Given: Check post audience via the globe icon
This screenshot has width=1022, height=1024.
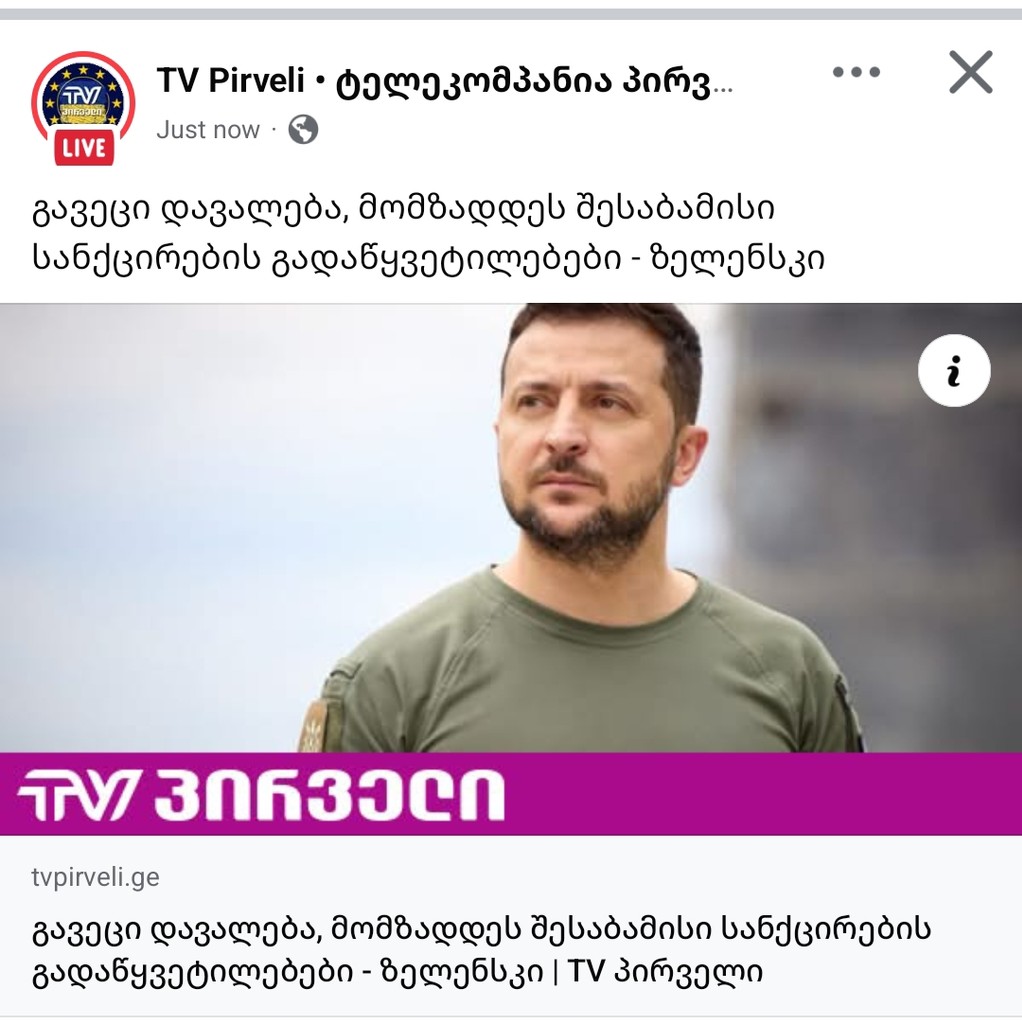Looking at the screenshot, I should coord(303,130).
